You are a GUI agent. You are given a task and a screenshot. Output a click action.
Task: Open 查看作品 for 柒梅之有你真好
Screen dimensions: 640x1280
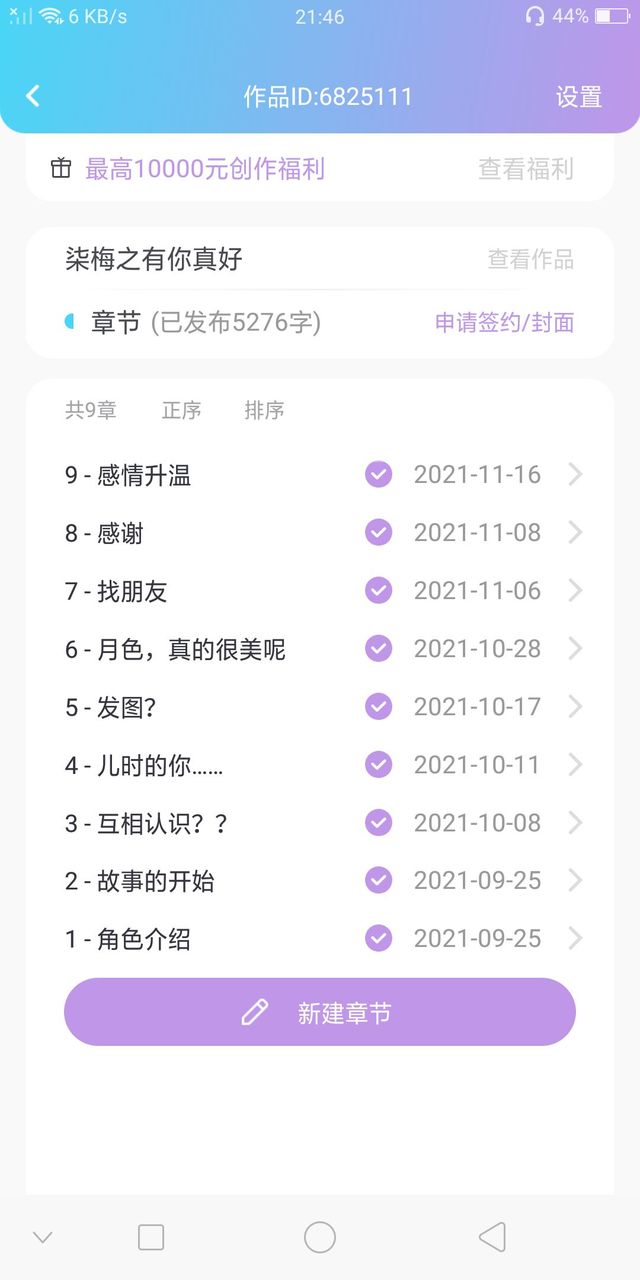click(x=531, y=260)
